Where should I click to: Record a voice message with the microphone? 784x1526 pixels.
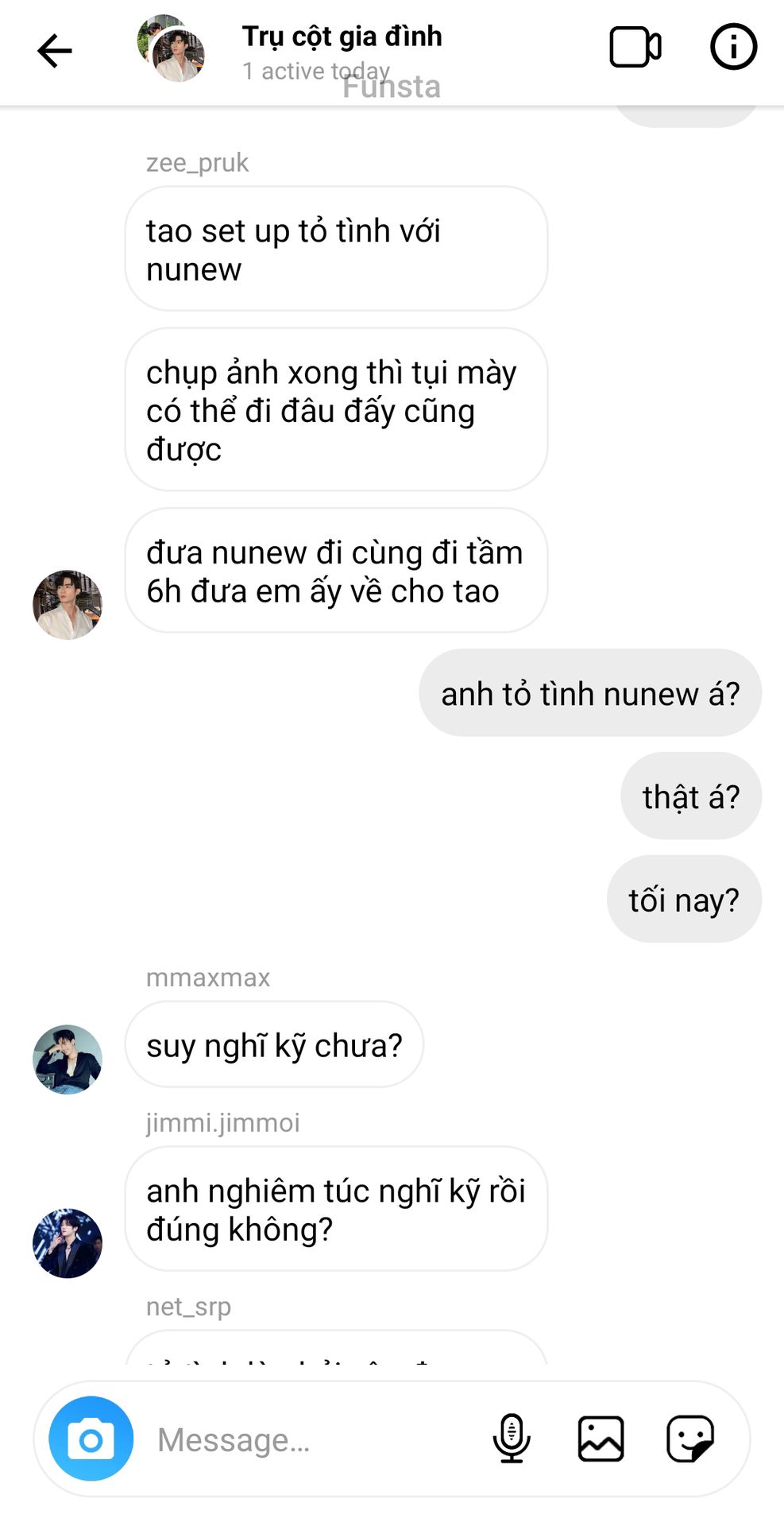(x=512, y=1439)
